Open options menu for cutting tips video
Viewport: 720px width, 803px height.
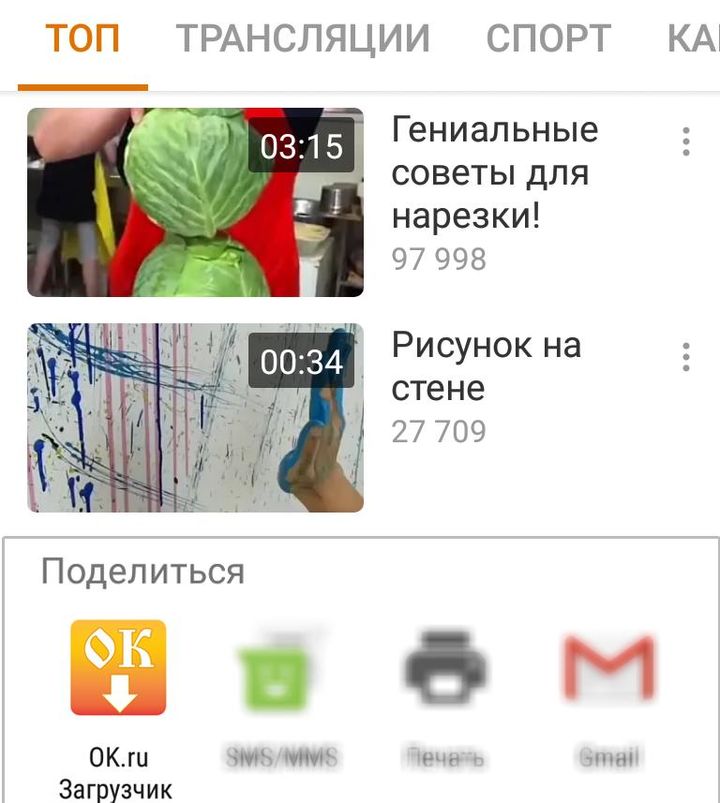tap(685, 140)
